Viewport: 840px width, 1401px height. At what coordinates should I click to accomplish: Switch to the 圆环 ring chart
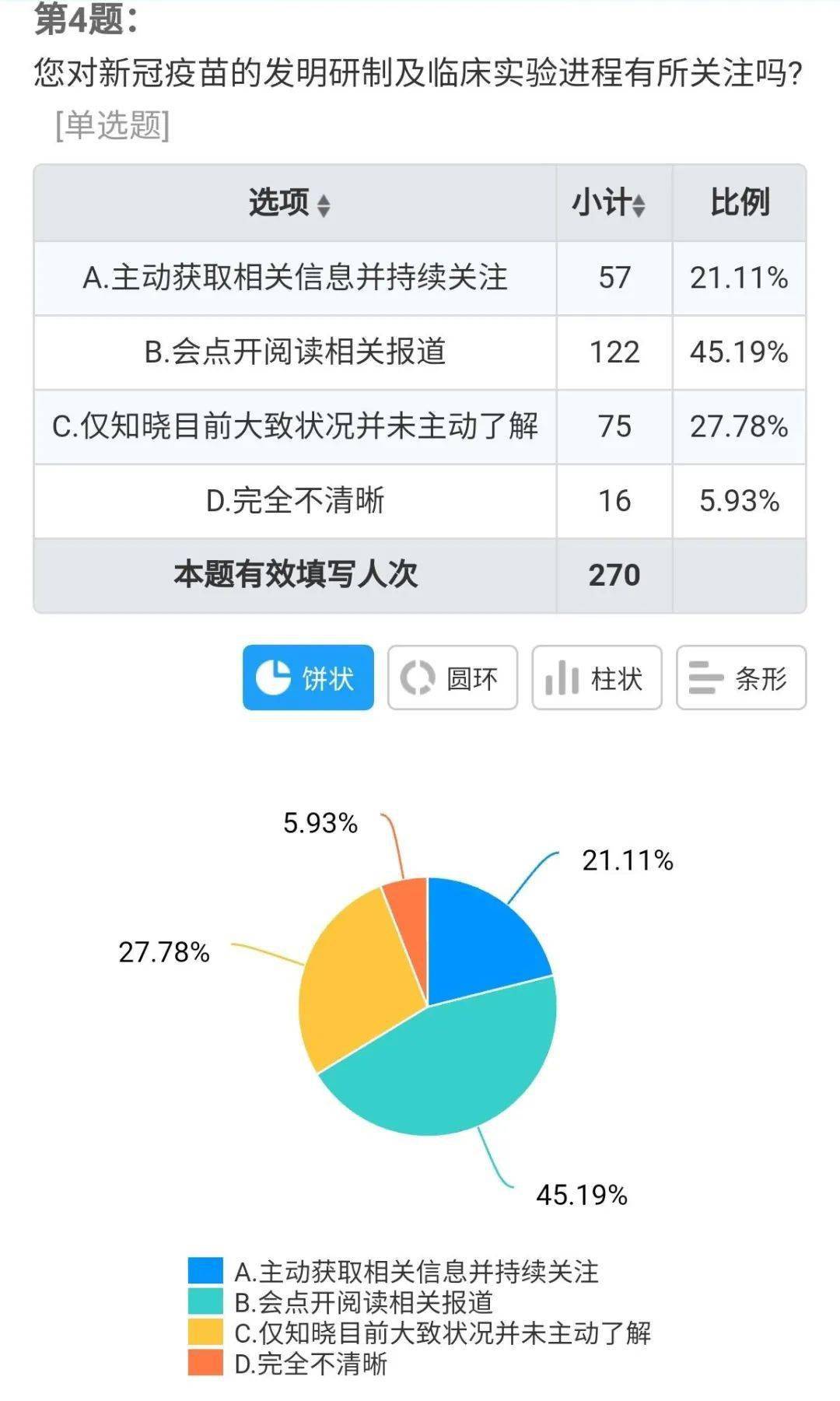pyautogui.click(x=453, y=678)
